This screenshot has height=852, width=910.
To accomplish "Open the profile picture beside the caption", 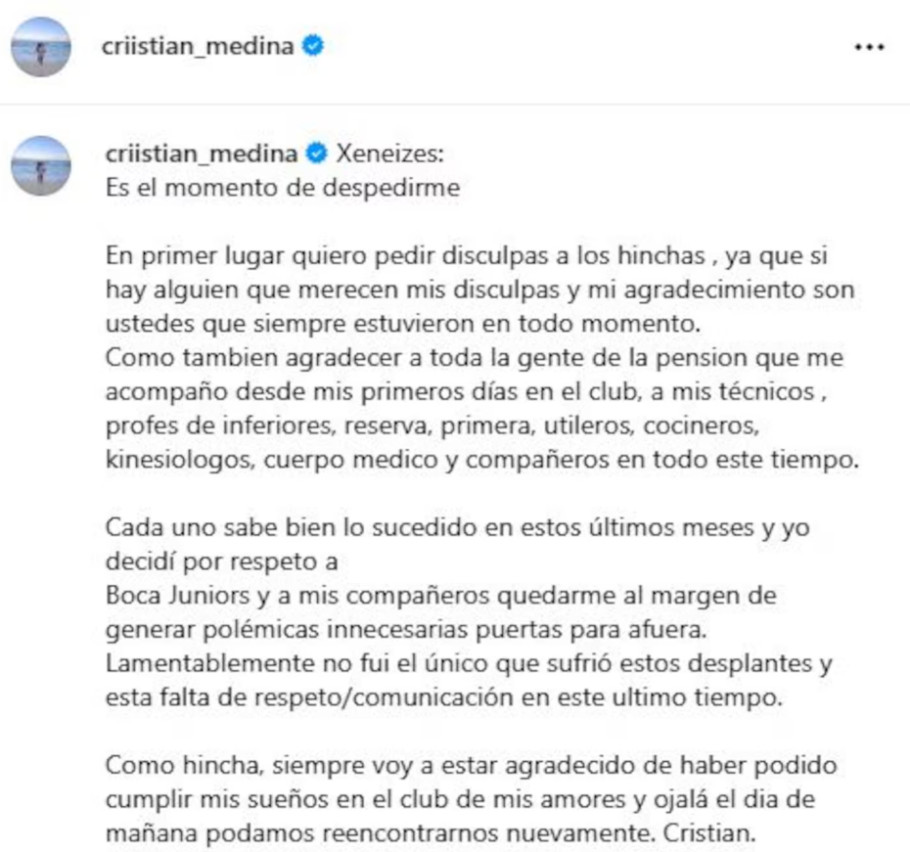I will [x=41, y=165].
